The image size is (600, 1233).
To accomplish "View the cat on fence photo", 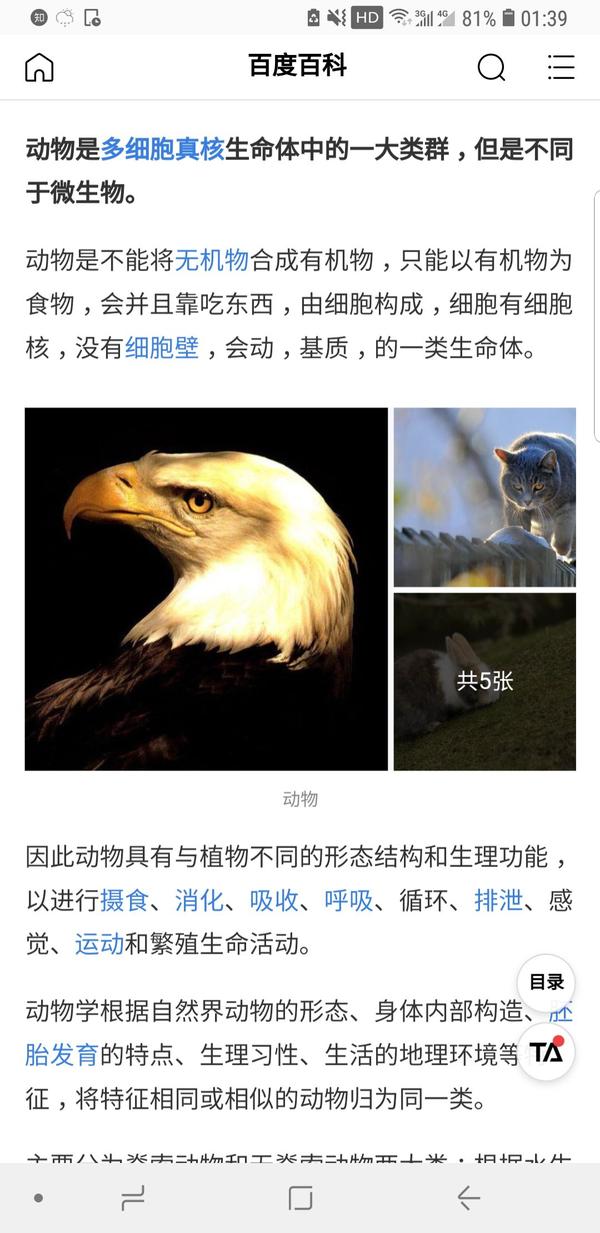I will pyautogui.click(x=484, y=496).
